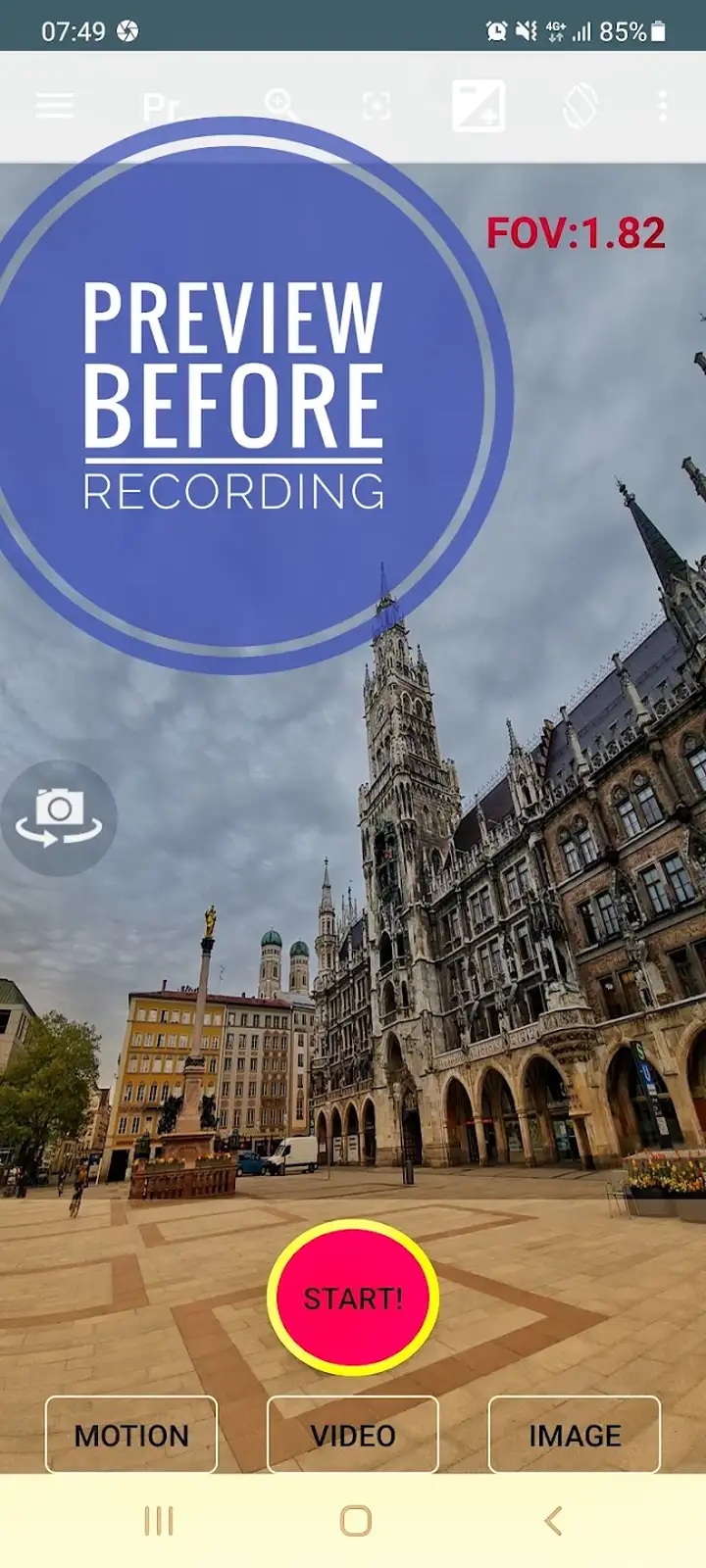This screenshot has width=706, height=1568.
Task: Tap the screen rotation icon
Action: (580, 106)
